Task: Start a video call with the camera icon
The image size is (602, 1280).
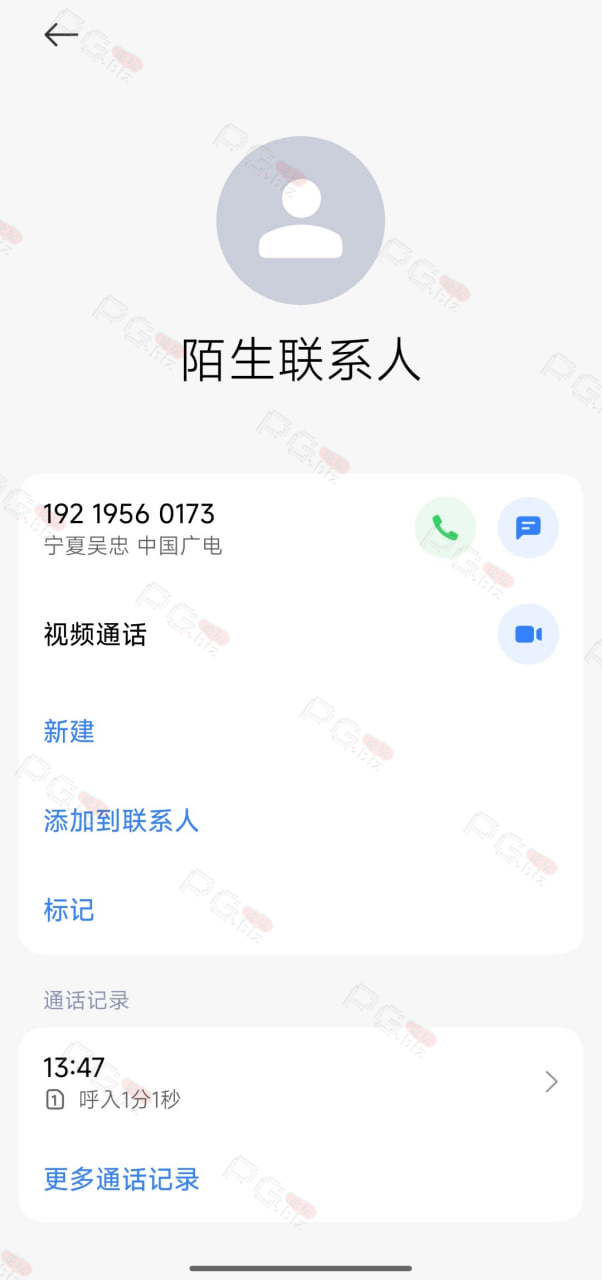Action: (x=528, y=634)
